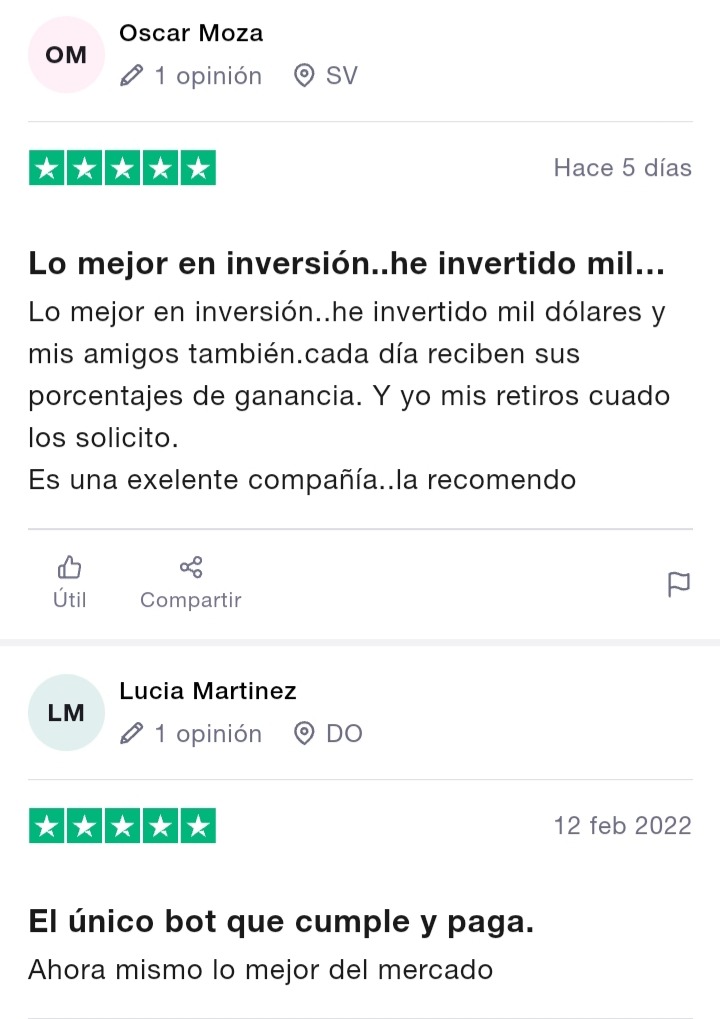Flag Oscar Moza's review

pyautogui.click(x=678, y=584)
